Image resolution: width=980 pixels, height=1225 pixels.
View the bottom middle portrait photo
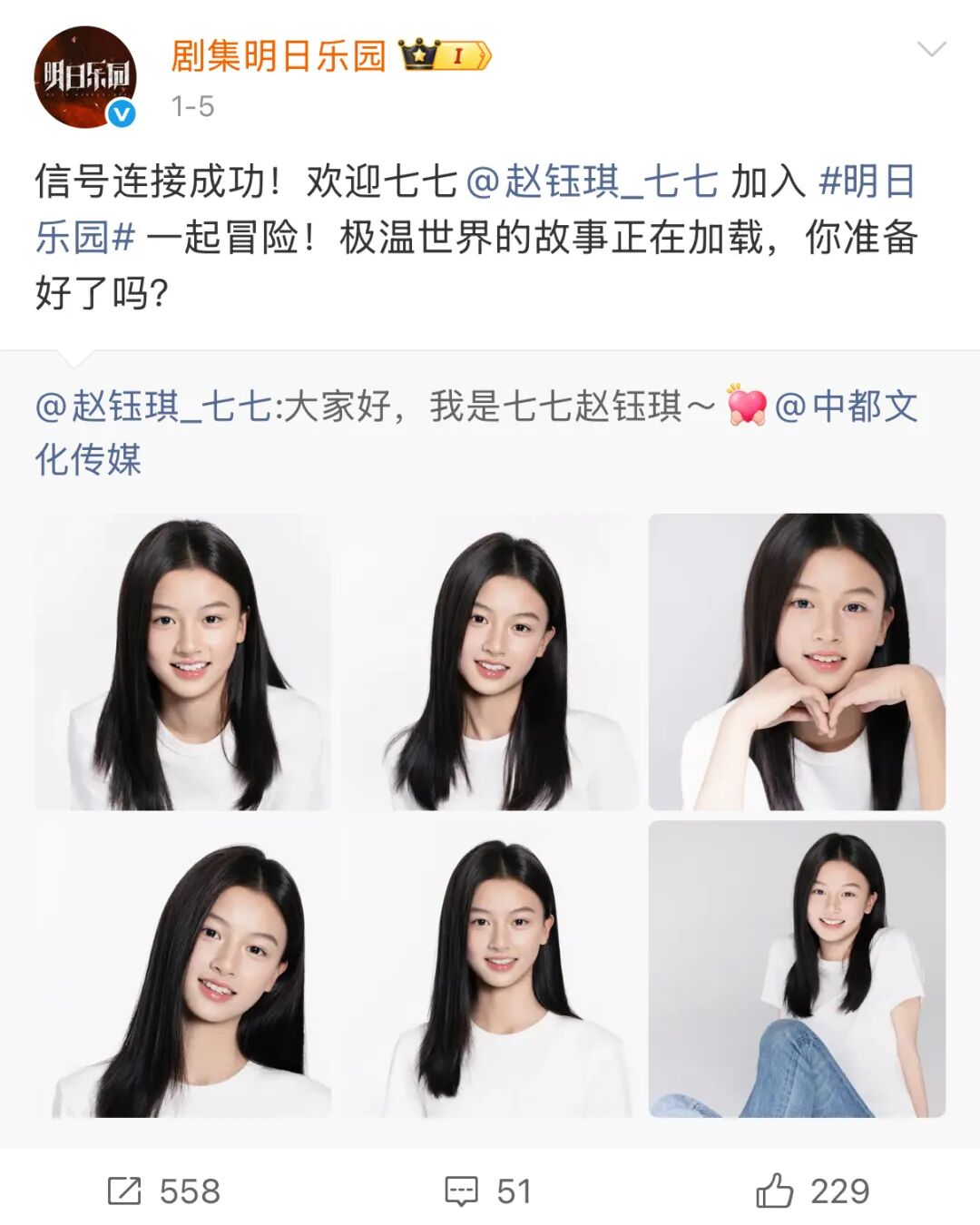click(490, 968)
